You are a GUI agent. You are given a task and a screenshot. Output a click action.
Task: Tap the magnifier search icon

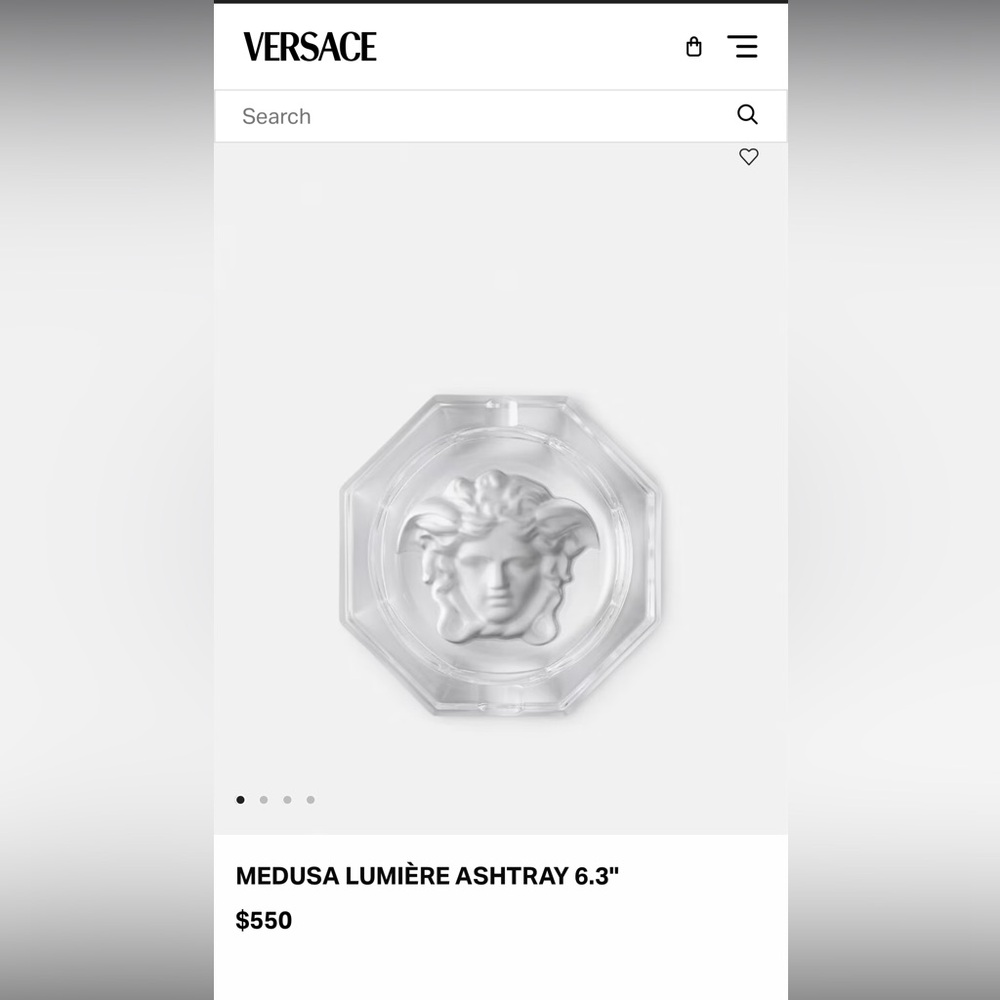tap(747, 115)
